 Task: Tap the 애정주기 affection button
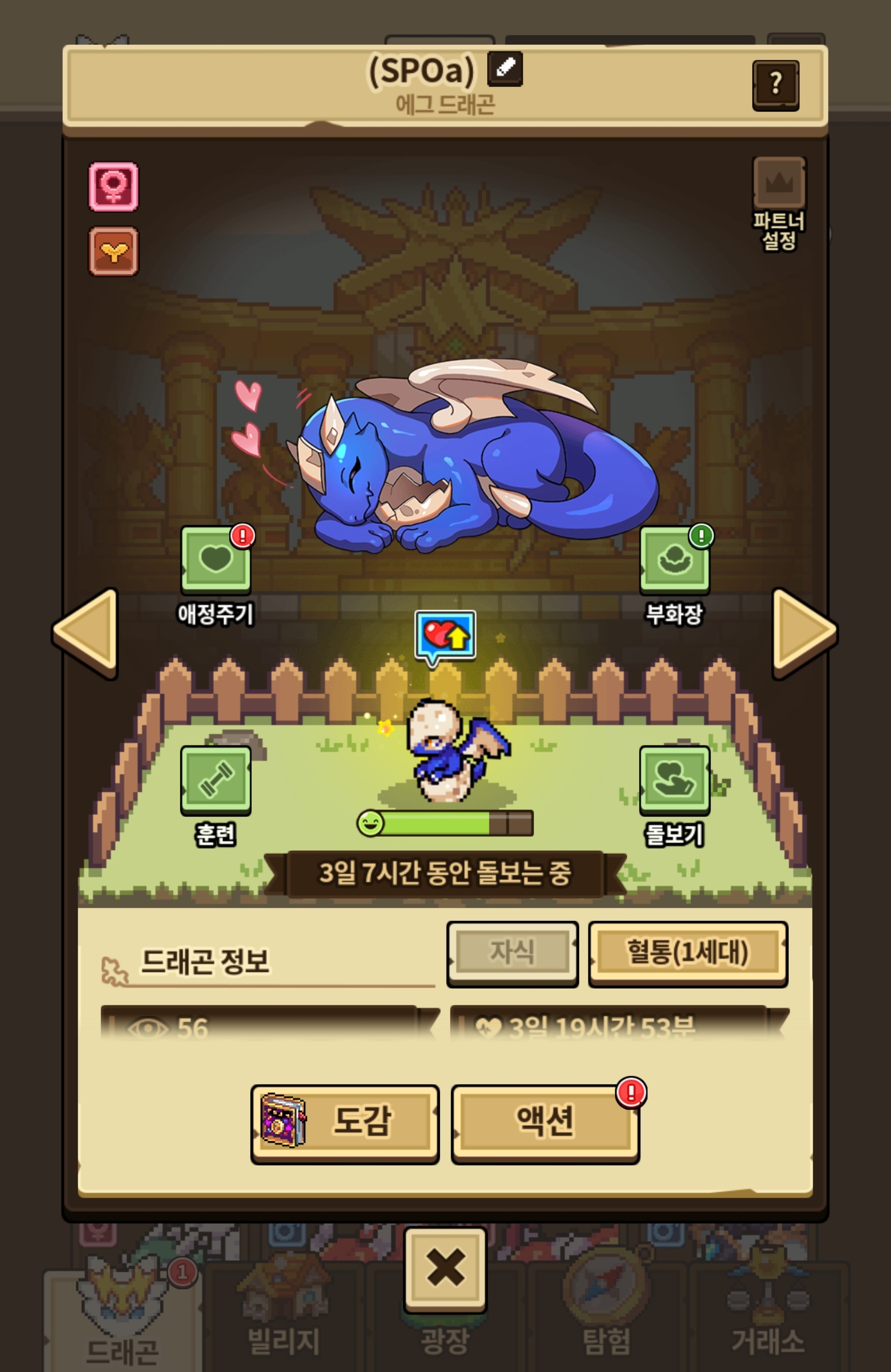click(216, 560)
